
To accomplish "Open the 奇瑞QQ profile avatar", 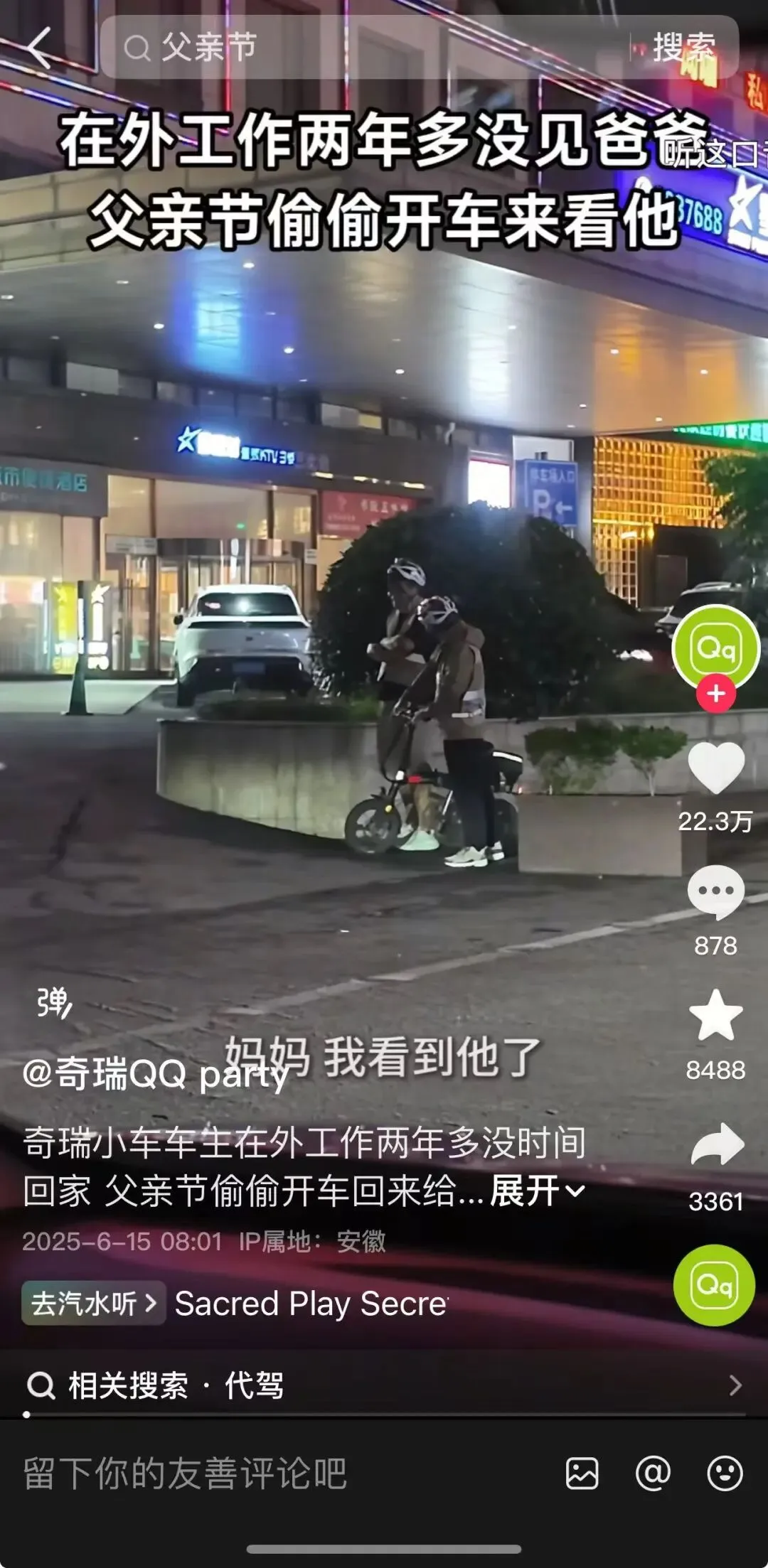I will 715,648.
